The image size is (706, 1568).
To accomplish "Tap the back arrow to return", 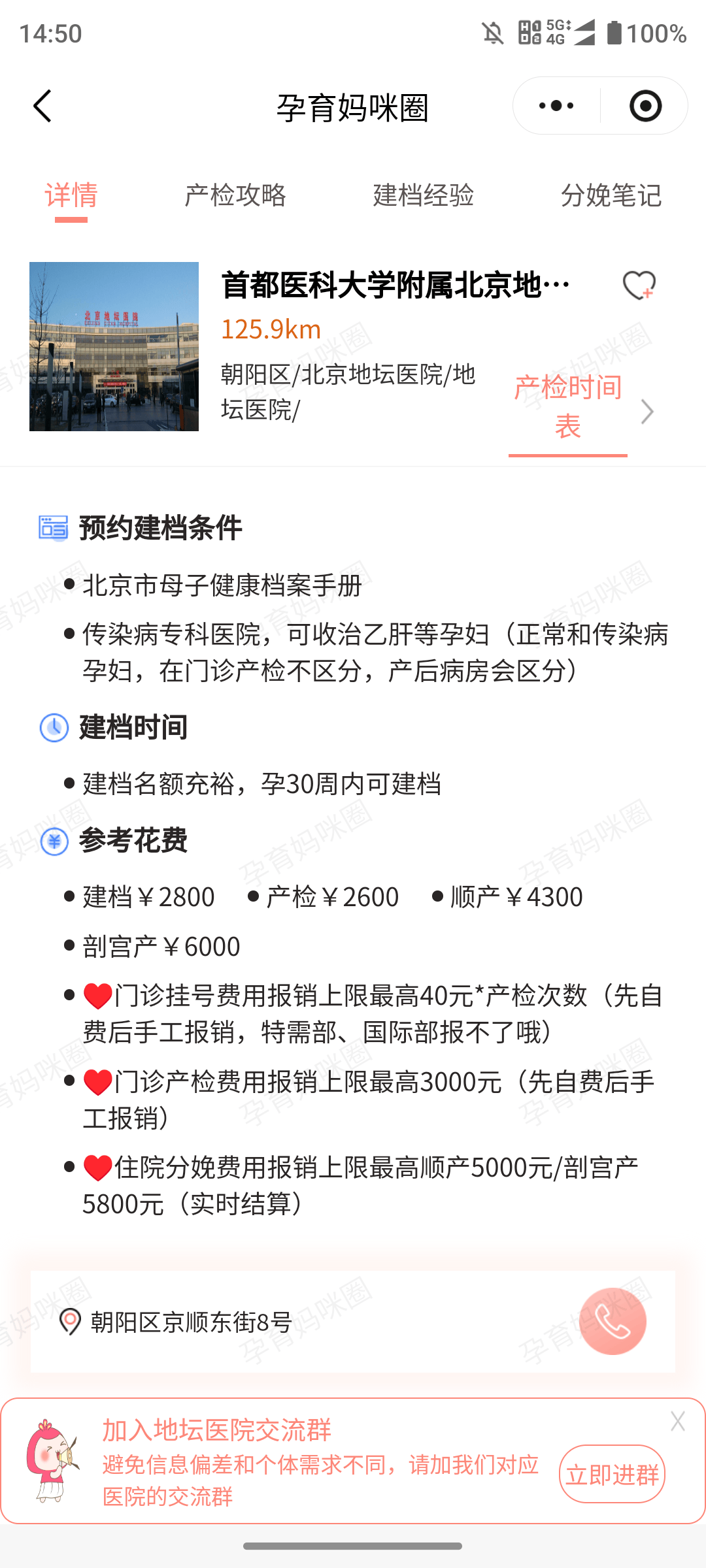I will tap(42, 106).
